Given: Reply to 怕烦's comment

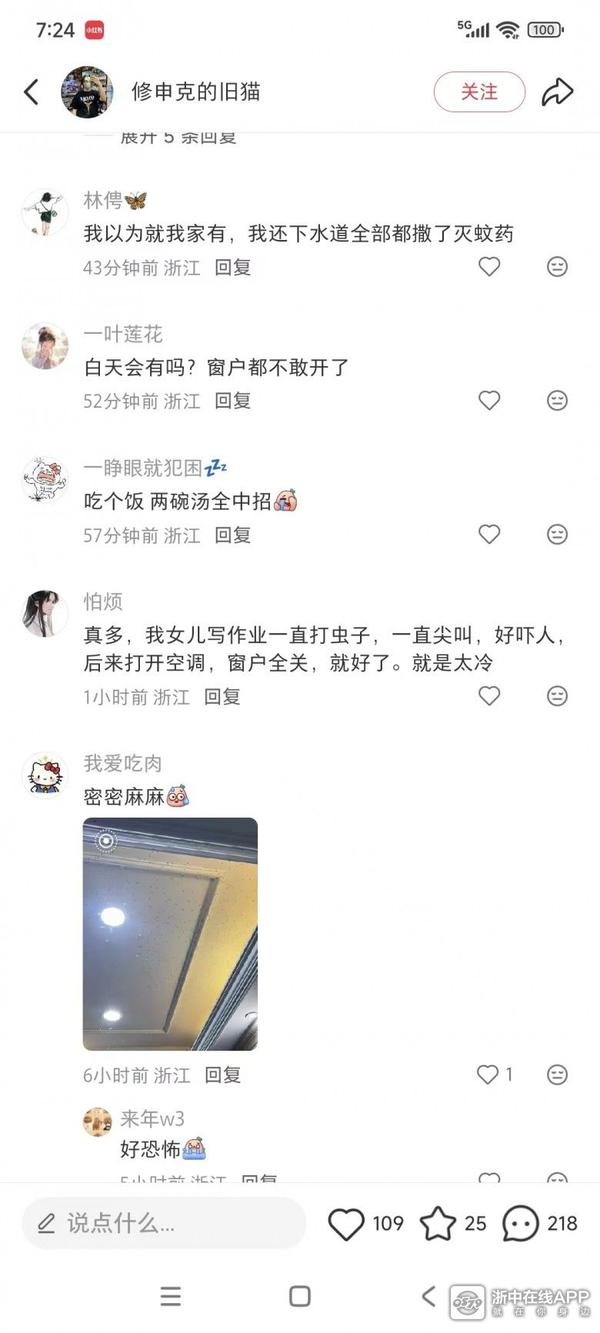Looking at the screenshot, I should (x=222, y=697).
